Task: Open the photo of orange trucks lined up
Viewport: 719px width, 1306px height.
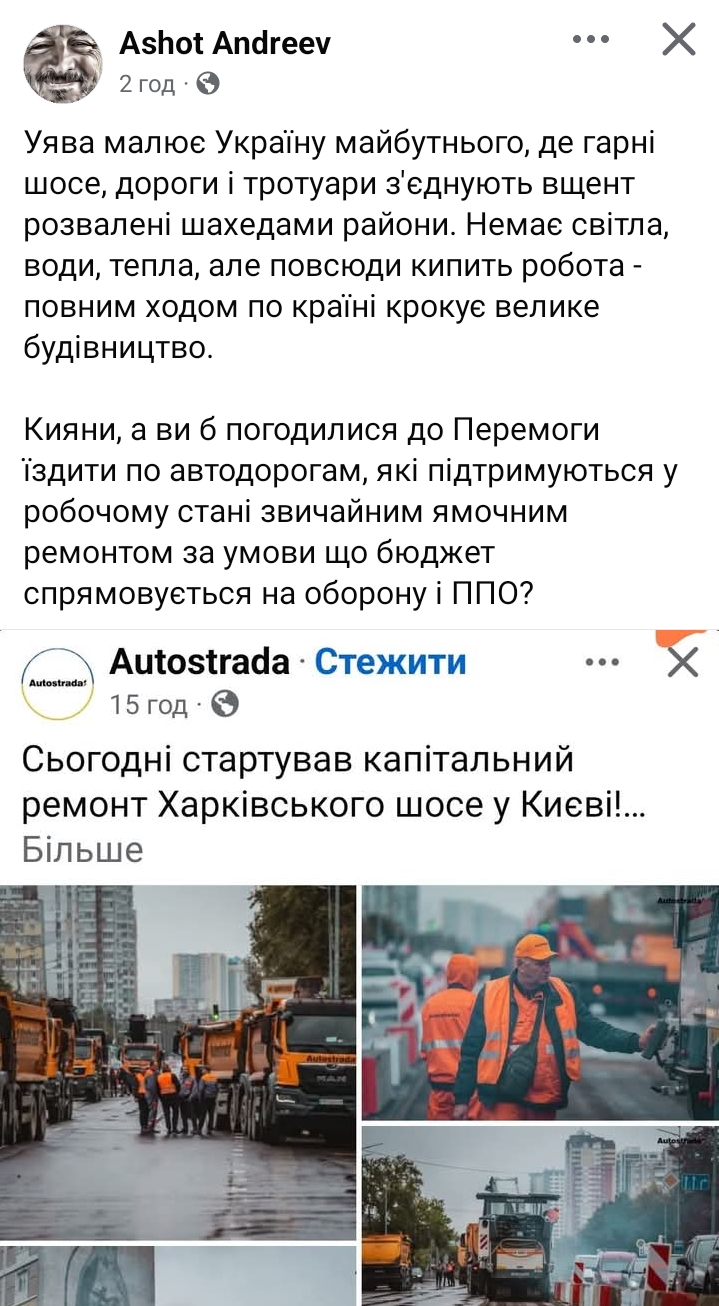Action: tap(178, 1062)
